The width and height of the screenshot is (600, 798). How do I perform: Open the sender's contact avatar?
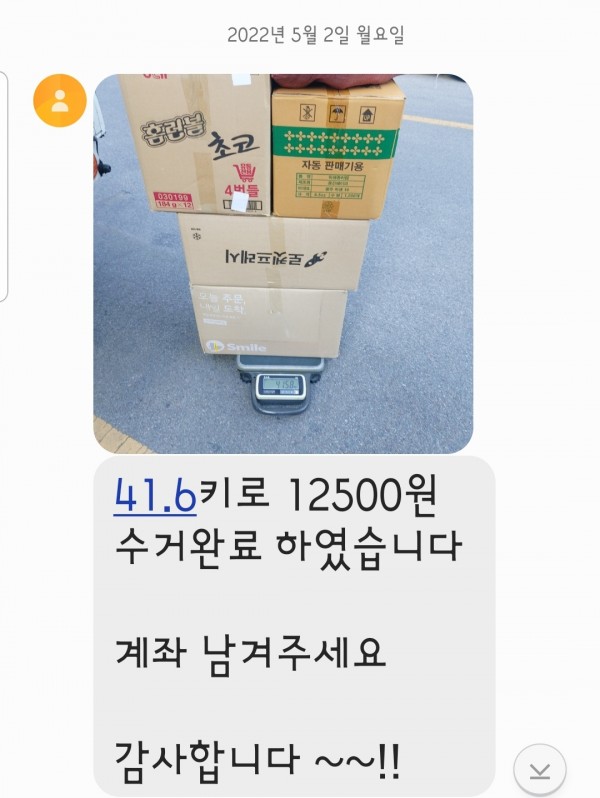pos(60,100)
